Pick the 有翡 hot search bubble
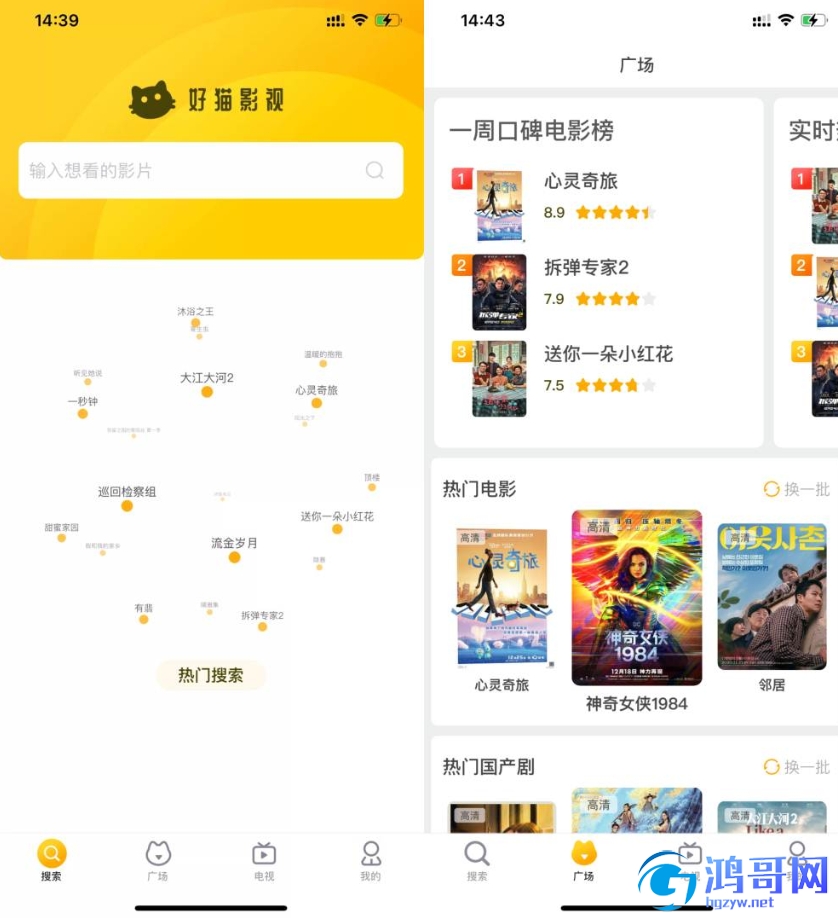 coord(144,613)
